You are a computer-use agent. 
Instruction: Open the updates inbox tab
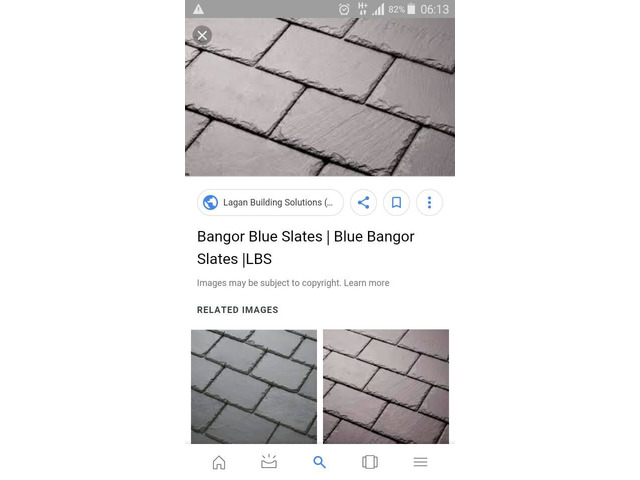point(269,462)
